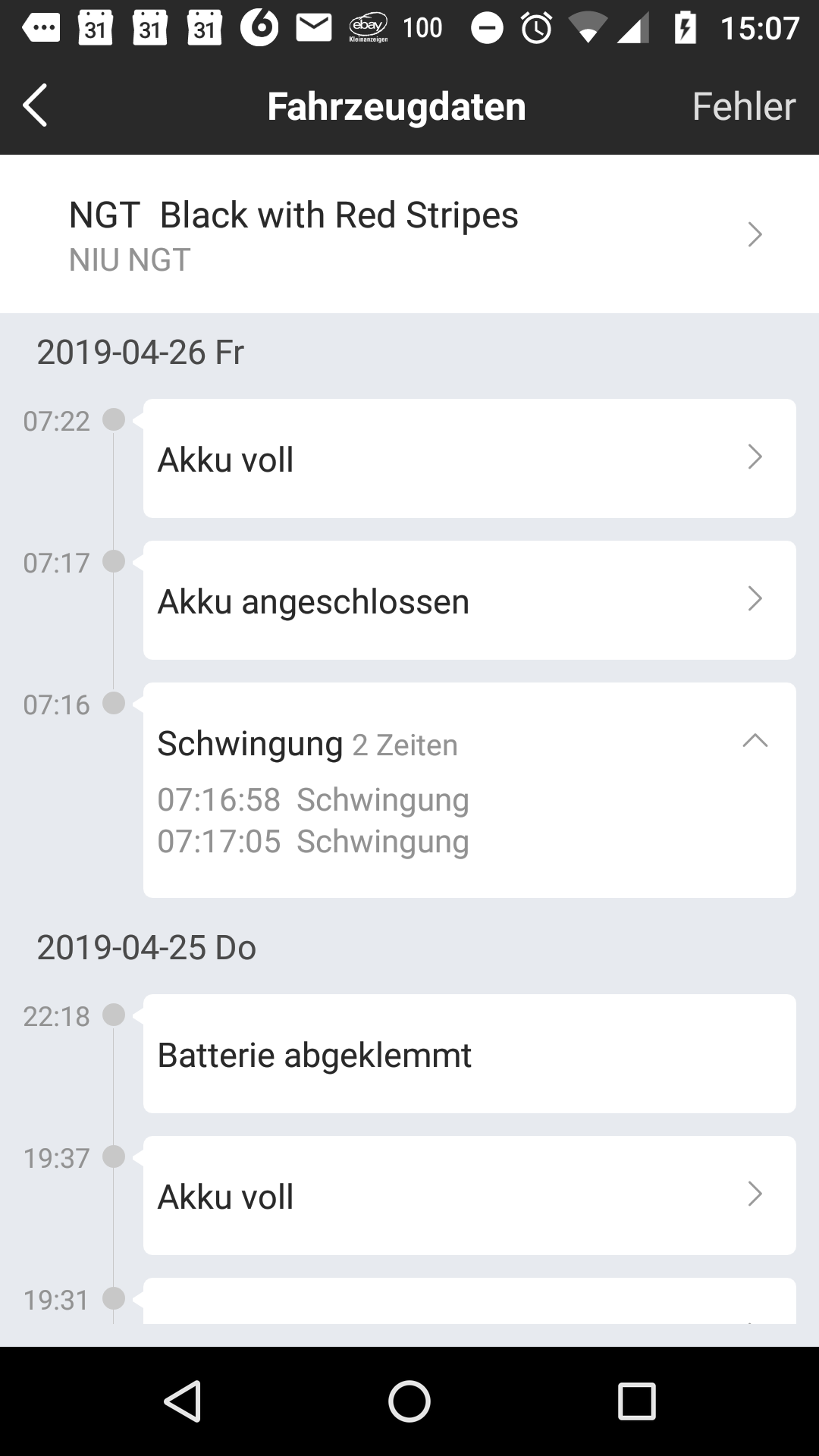Collapse the Schwingung 2 Zeiten entry
The height and width of the screenshot is (1456, 819).
pos(755,742)
